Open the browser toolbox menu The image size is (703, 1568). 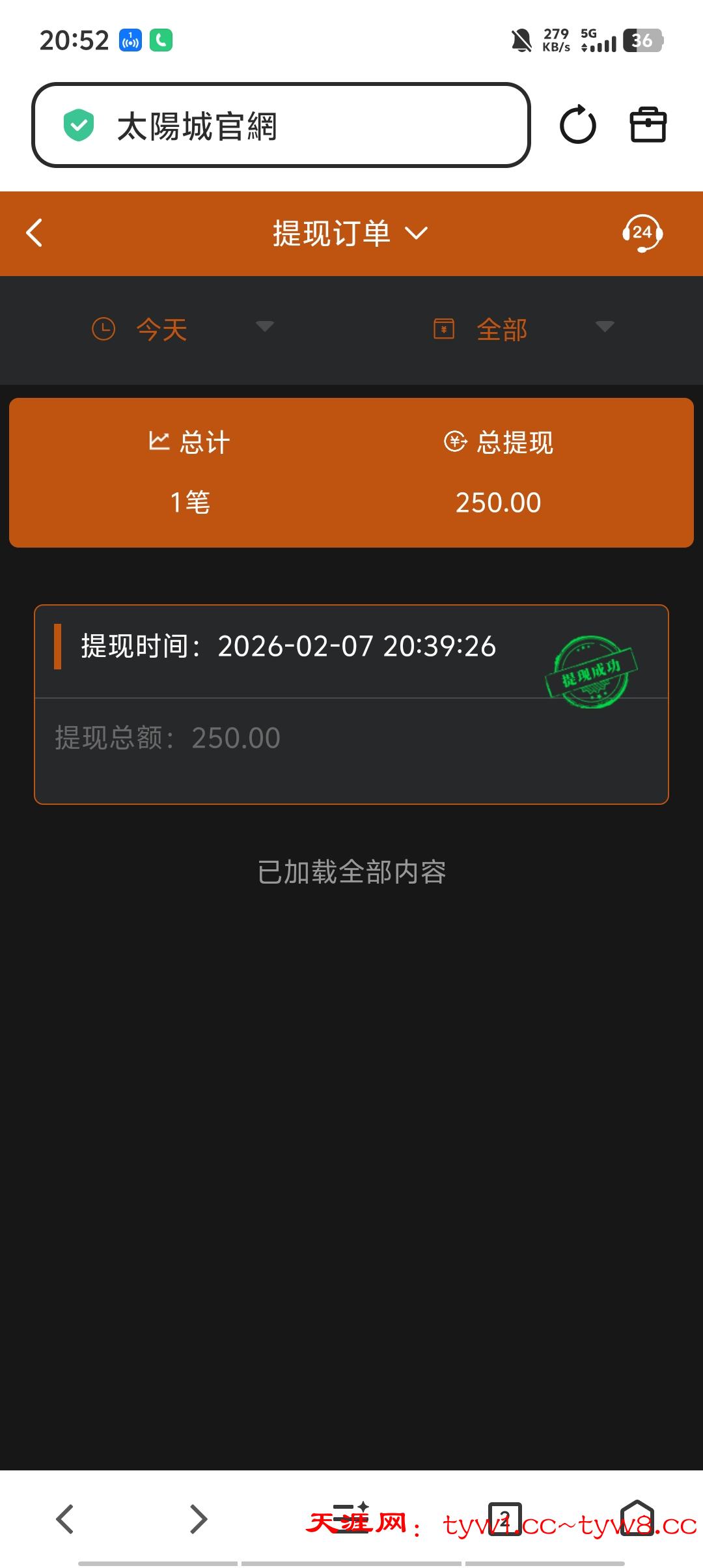point(646,125)
